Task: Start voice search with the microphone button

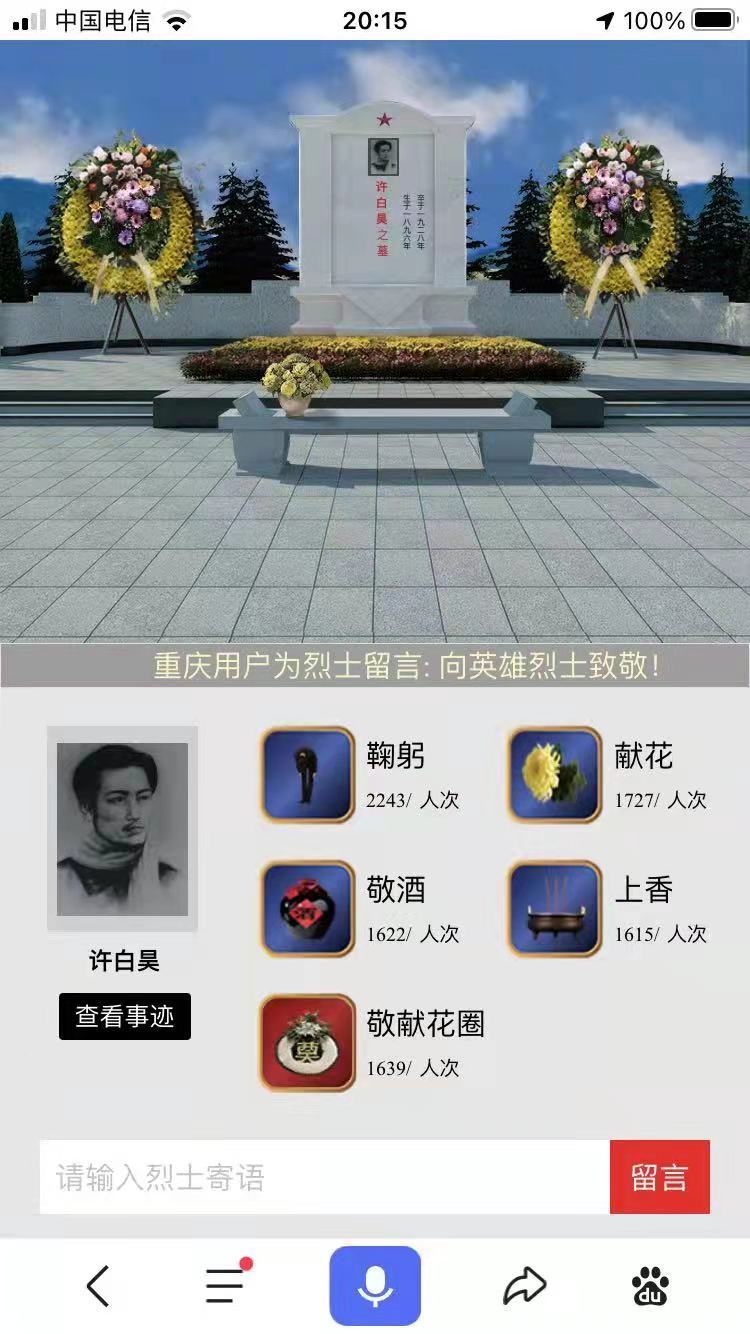Action: tap(375, 1286)
